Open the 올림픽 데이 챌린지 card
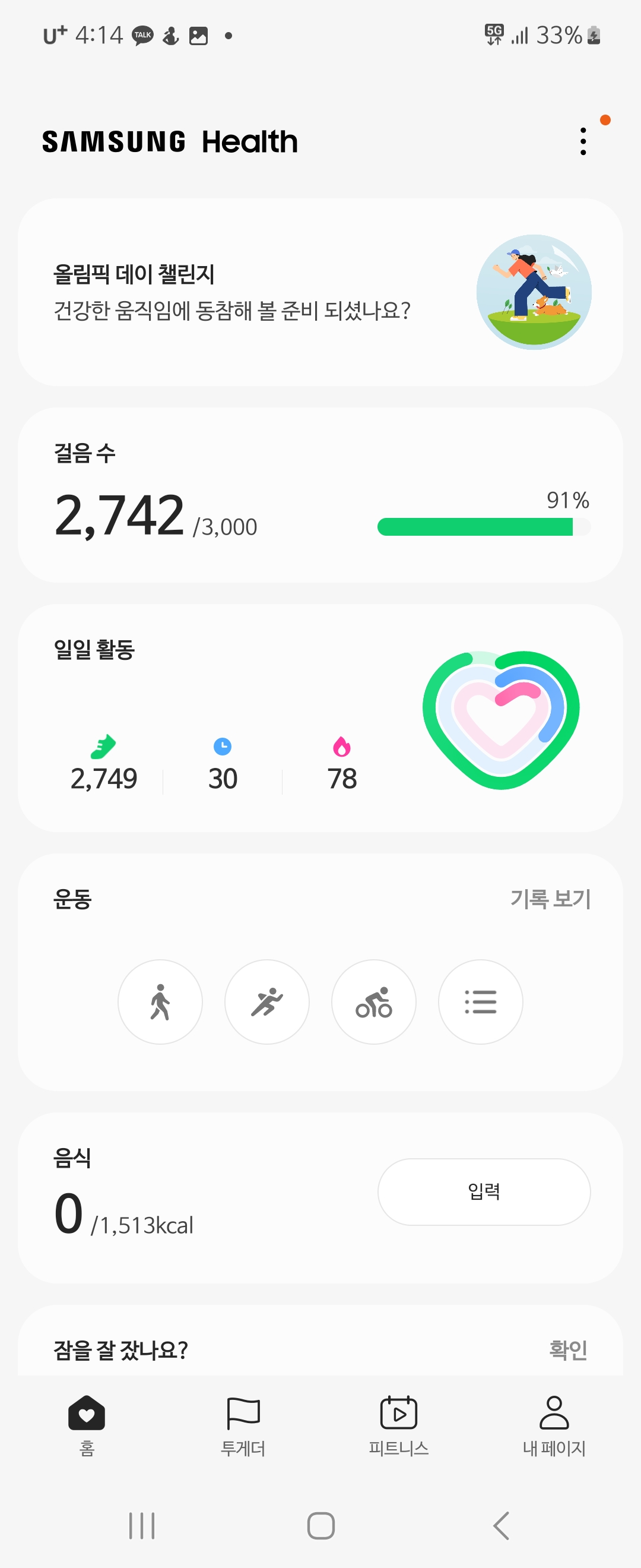Image resolution: width=641 pixels, height=1568 pixels. pos(320,292)
